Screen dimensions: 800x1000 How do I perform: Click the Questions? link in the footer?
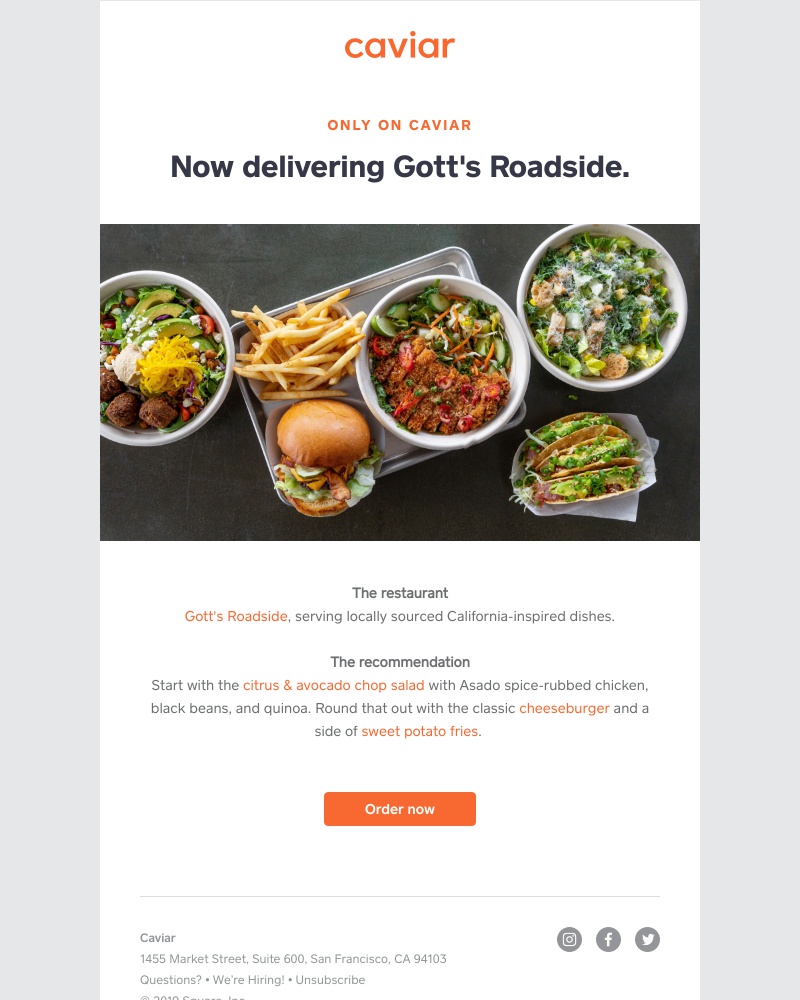tap(167, 980)
